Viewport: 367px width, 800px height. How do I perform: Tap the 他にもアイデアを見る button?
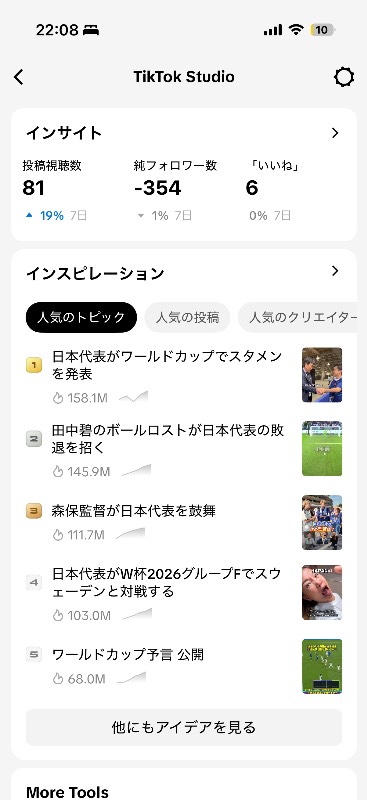click(184, 727)
